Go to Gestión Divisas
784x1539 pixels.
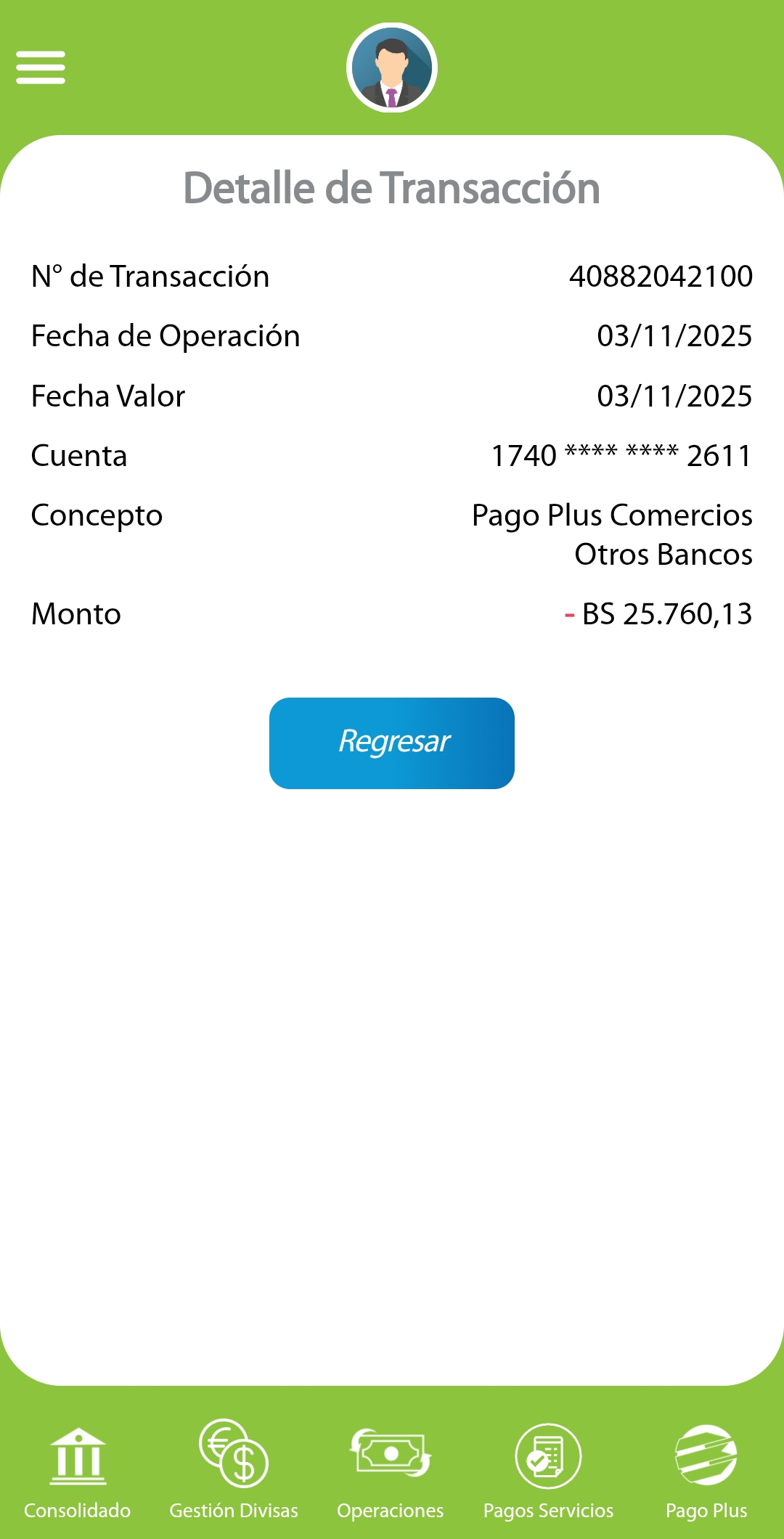pos(234,1470)
